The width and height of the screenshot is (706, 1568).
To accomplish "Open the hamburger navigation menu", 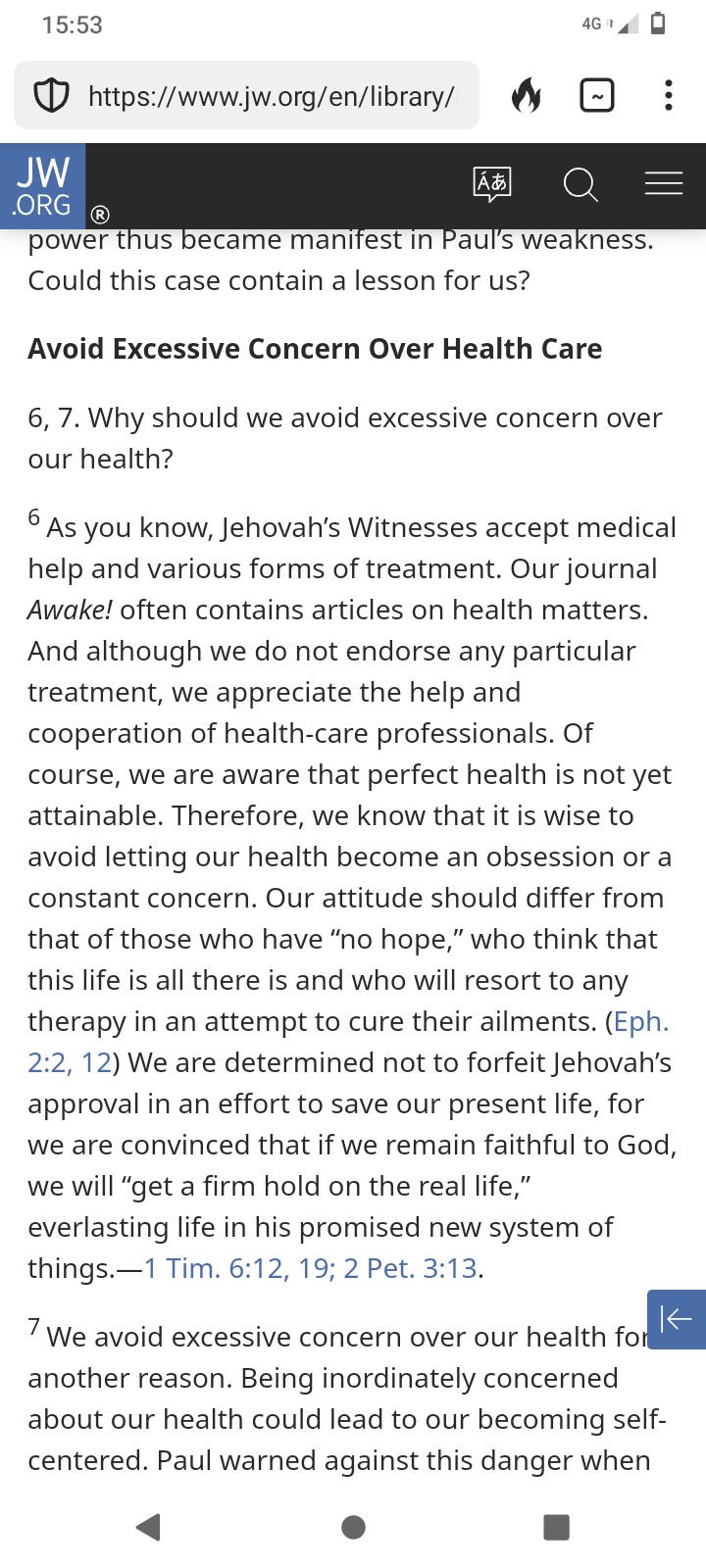I will 664,183.
